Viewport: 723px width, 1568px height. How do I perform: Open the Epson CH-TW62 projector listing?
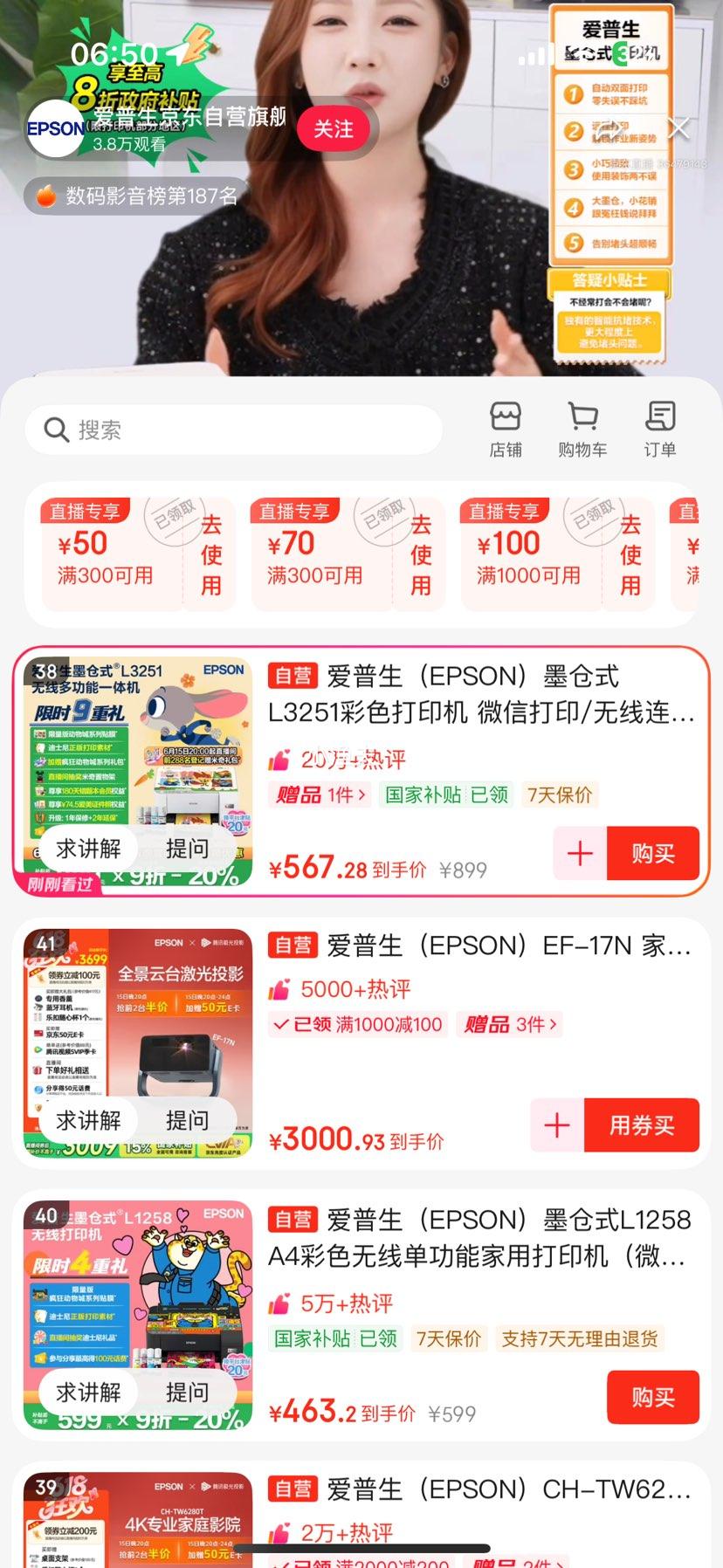[x=506, y=1489]
